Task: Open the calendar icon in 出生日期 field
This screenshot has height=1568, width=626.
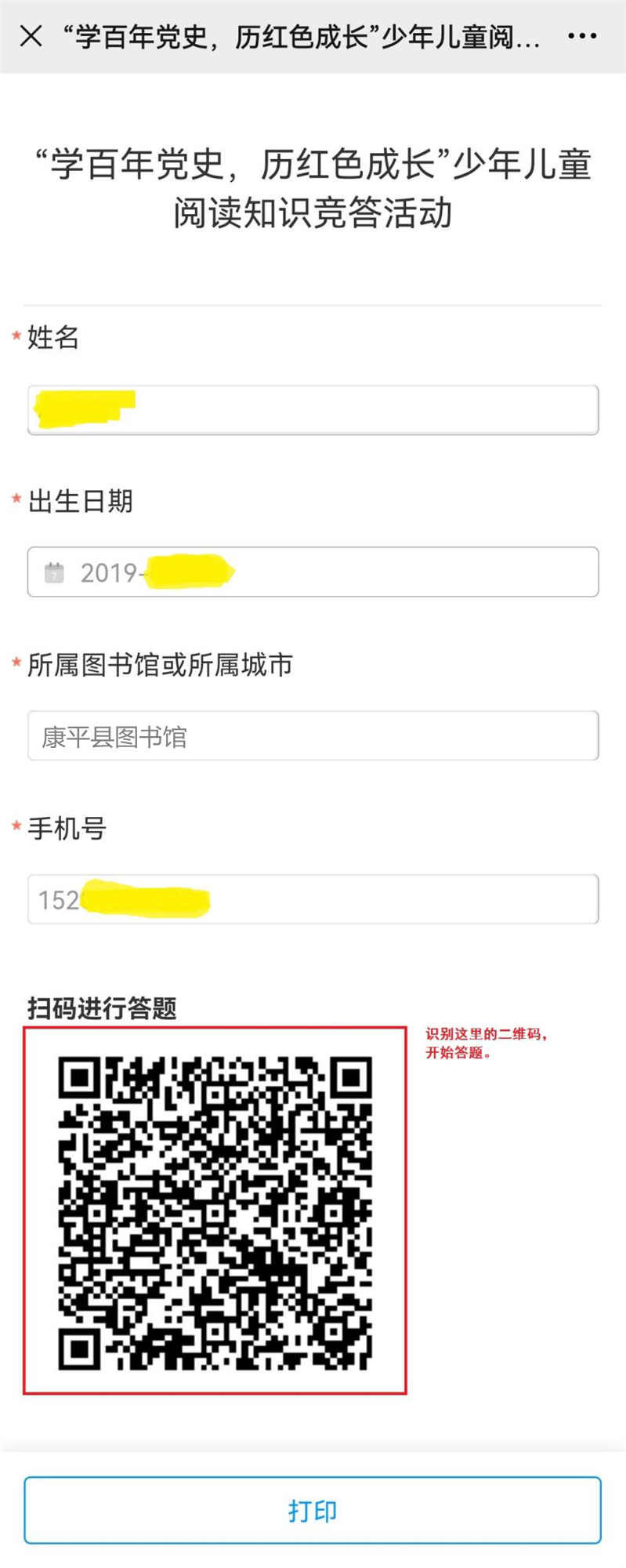Action: click(x=52, y=572)
